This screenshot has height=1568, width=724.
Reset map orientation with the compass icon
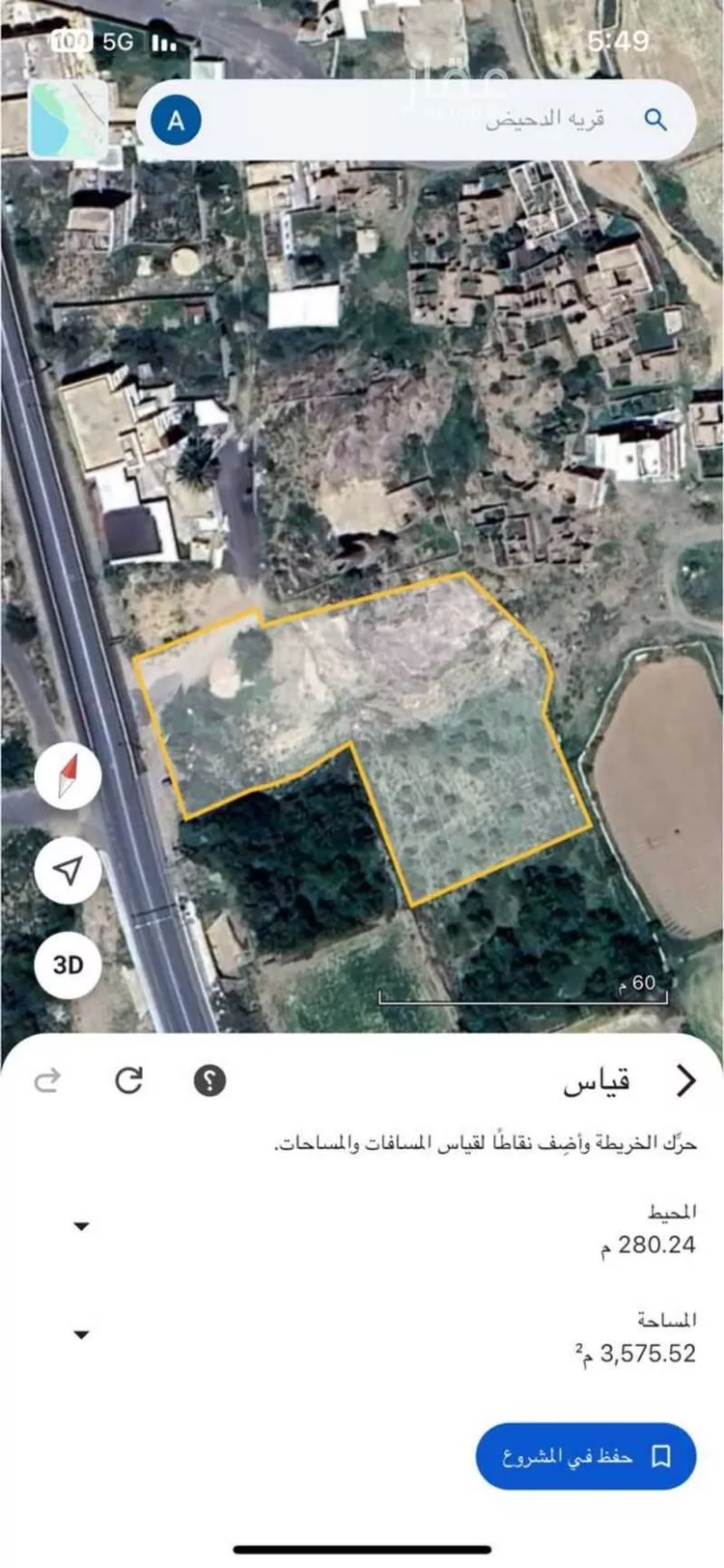(x=66, y=776)
